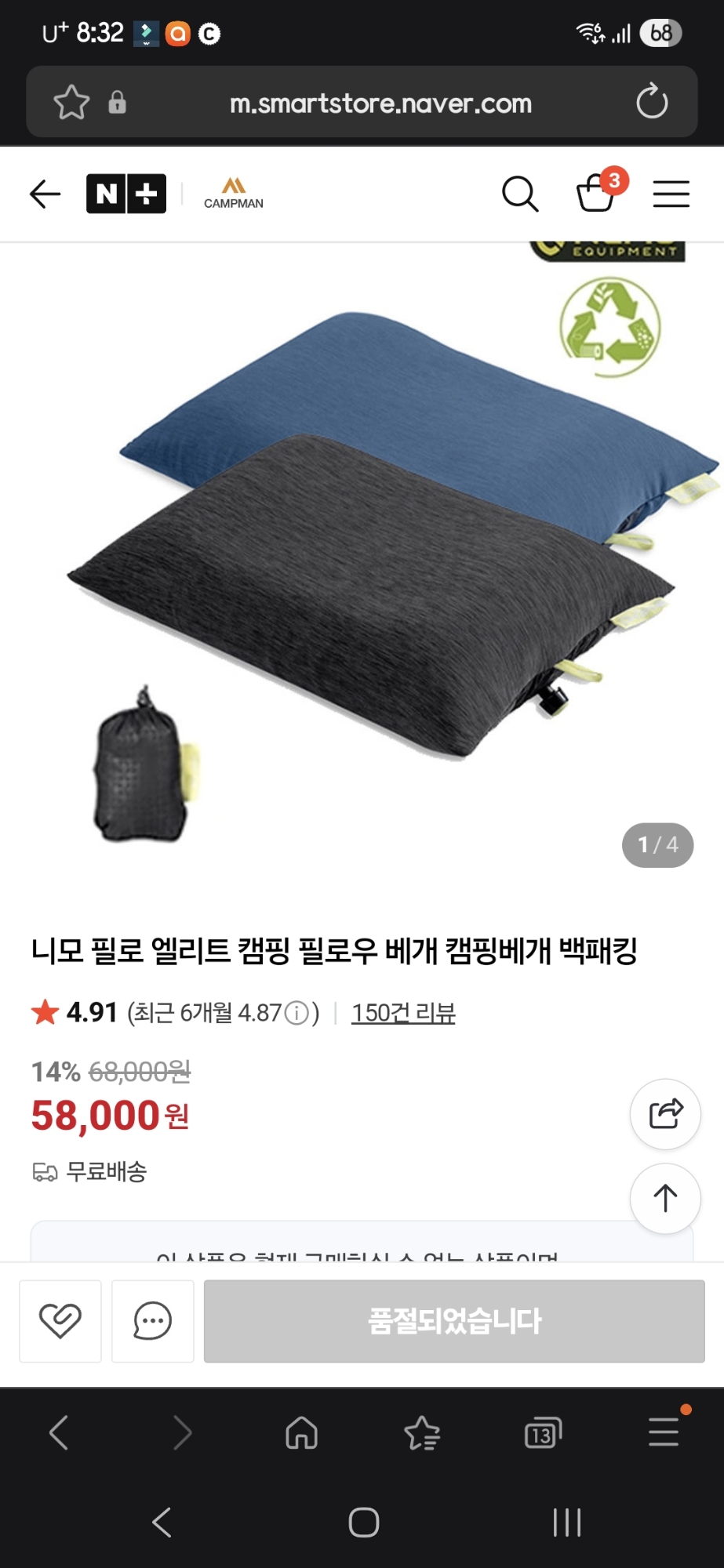The height and width of the screenshot is (1568, 724).
Task: Open the store hamburger menu
Action: tap(671, 194)
